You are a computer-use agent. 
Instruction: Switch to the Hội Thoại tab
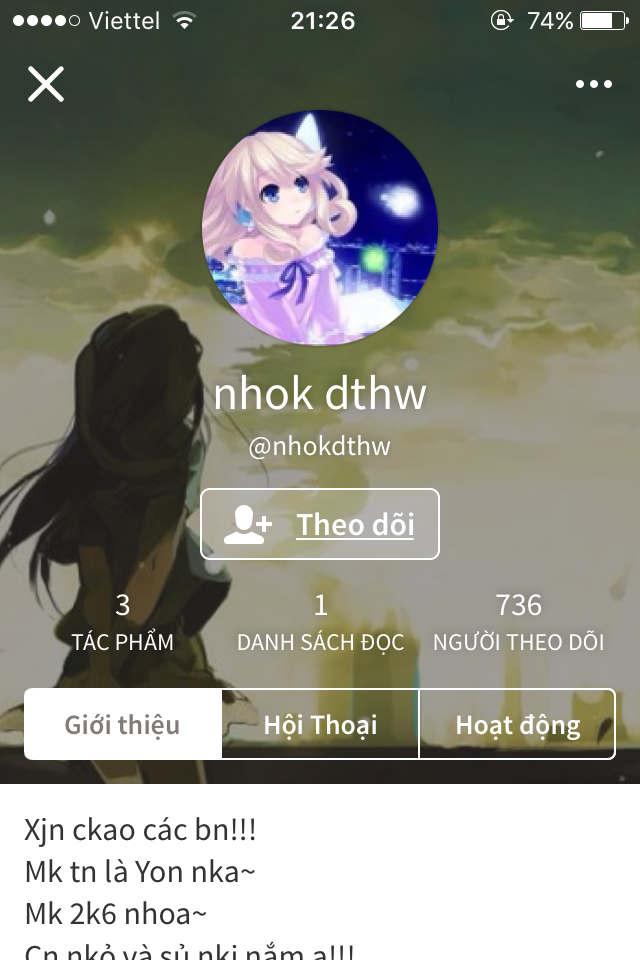point(320,725)
